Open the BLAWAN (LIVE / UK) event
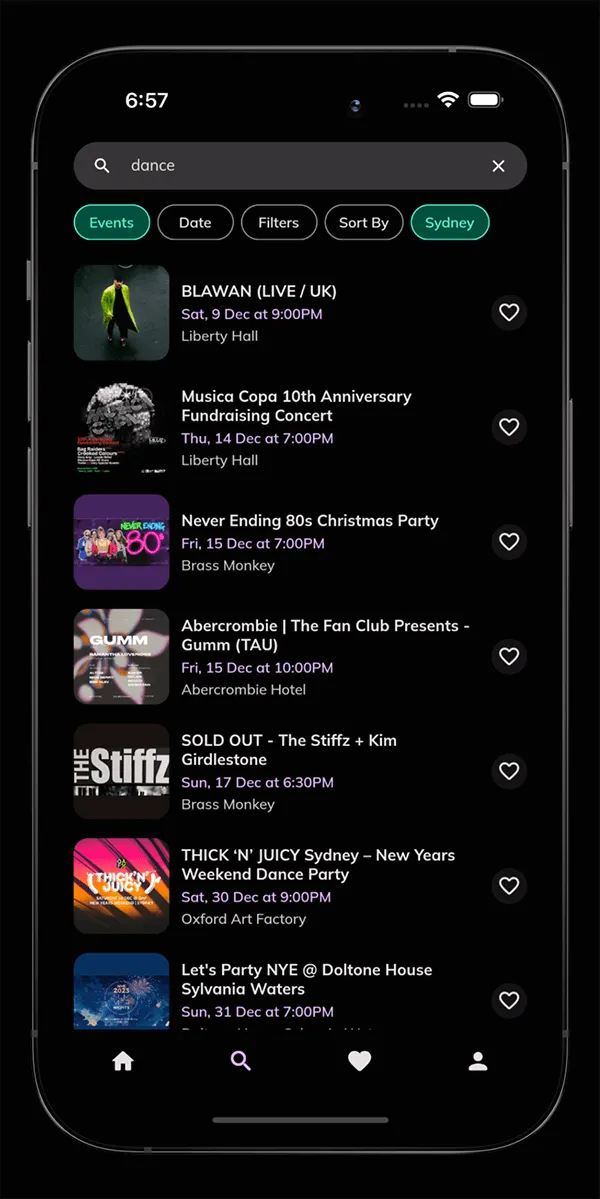The image size is (600, 1199). pyautogui.click(x=259, y=292)
